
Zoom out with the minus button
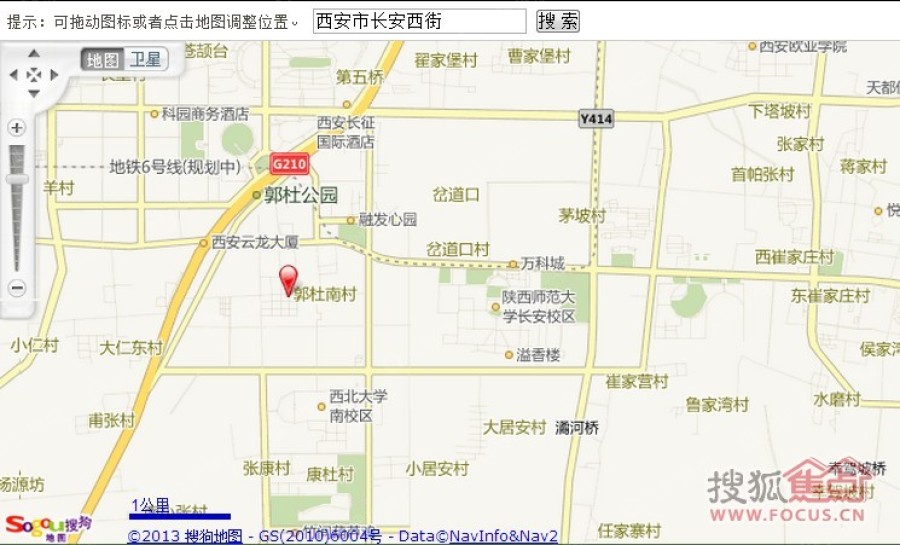point(16,289)
